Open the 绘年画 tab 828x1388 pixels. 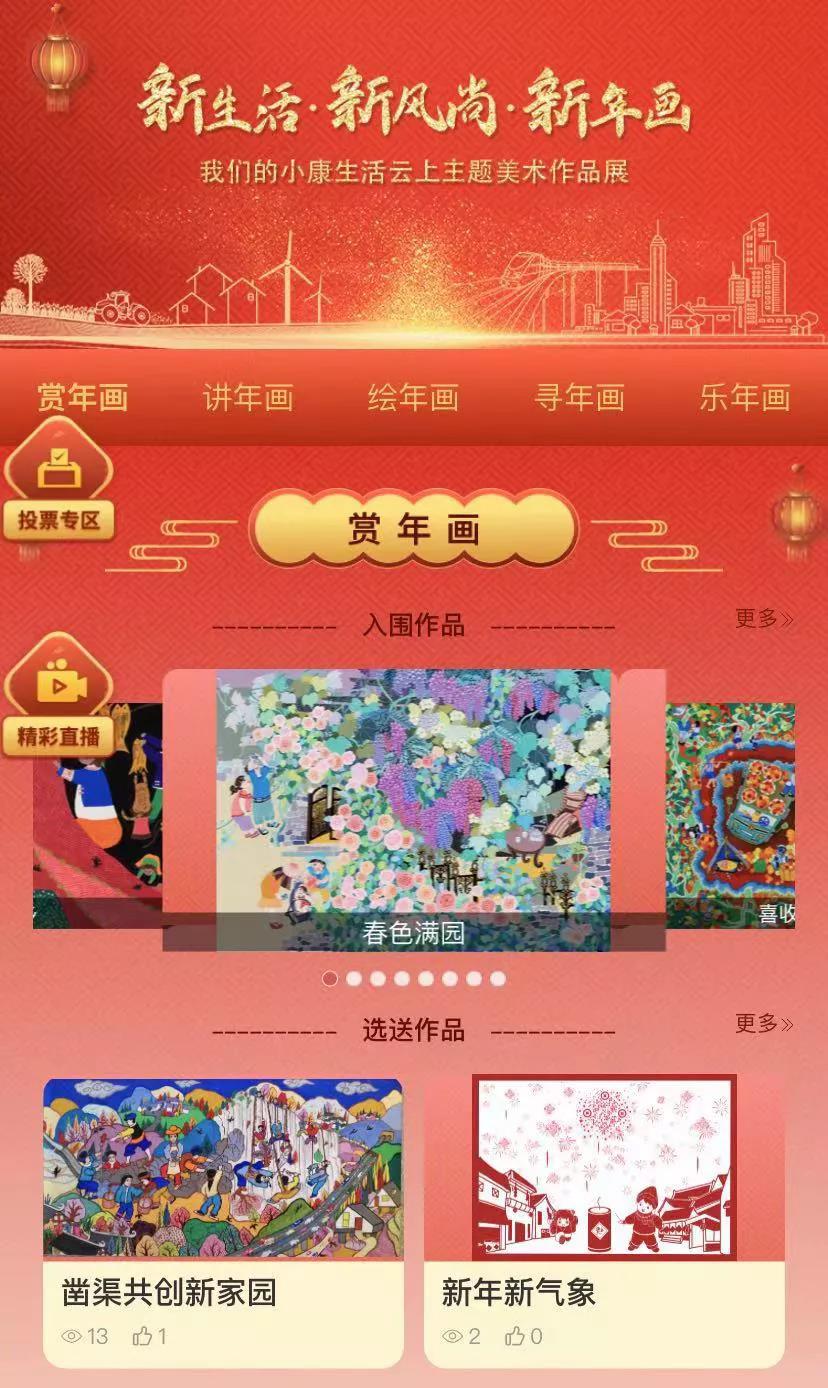coord(413,398)
